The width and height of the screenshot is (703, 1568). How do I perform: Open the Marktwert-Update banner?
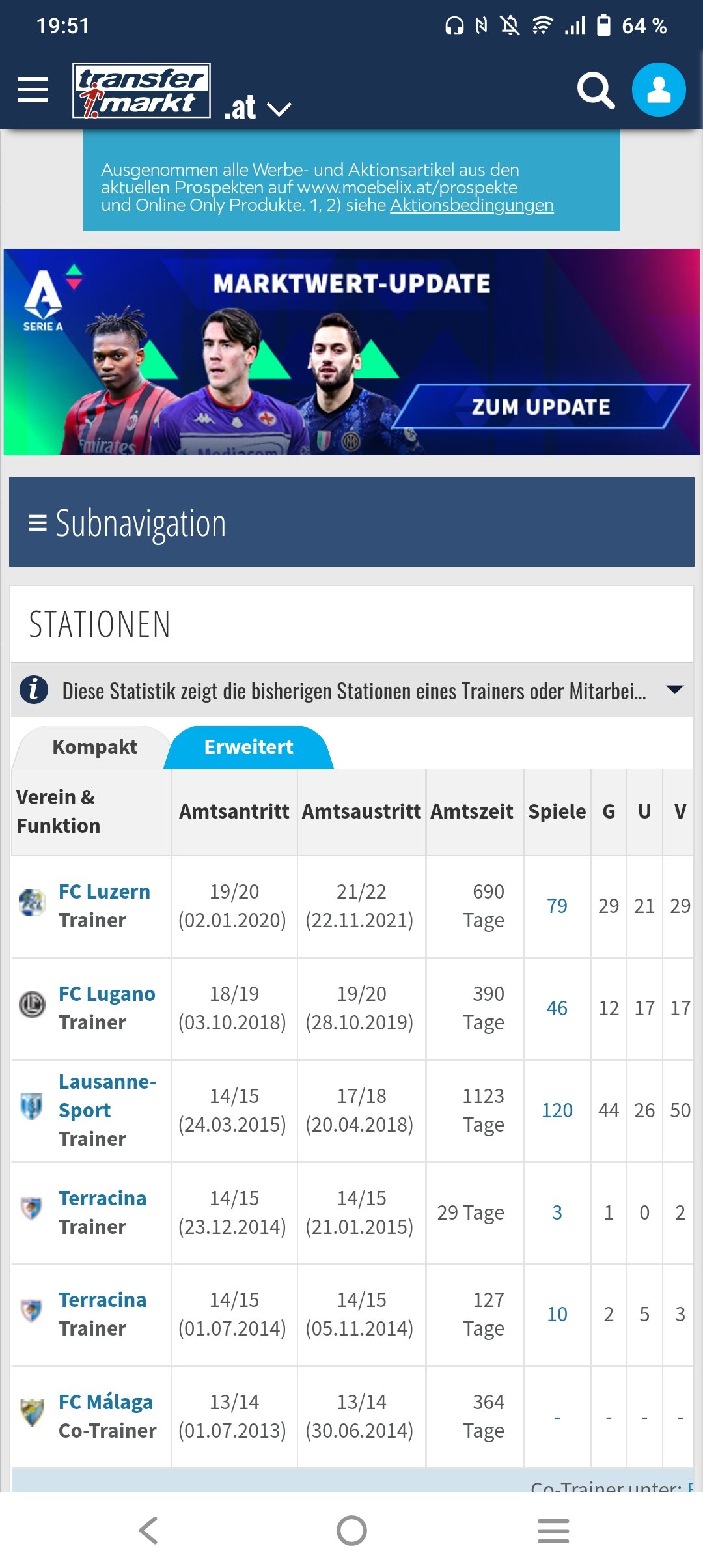pos(351,352)
